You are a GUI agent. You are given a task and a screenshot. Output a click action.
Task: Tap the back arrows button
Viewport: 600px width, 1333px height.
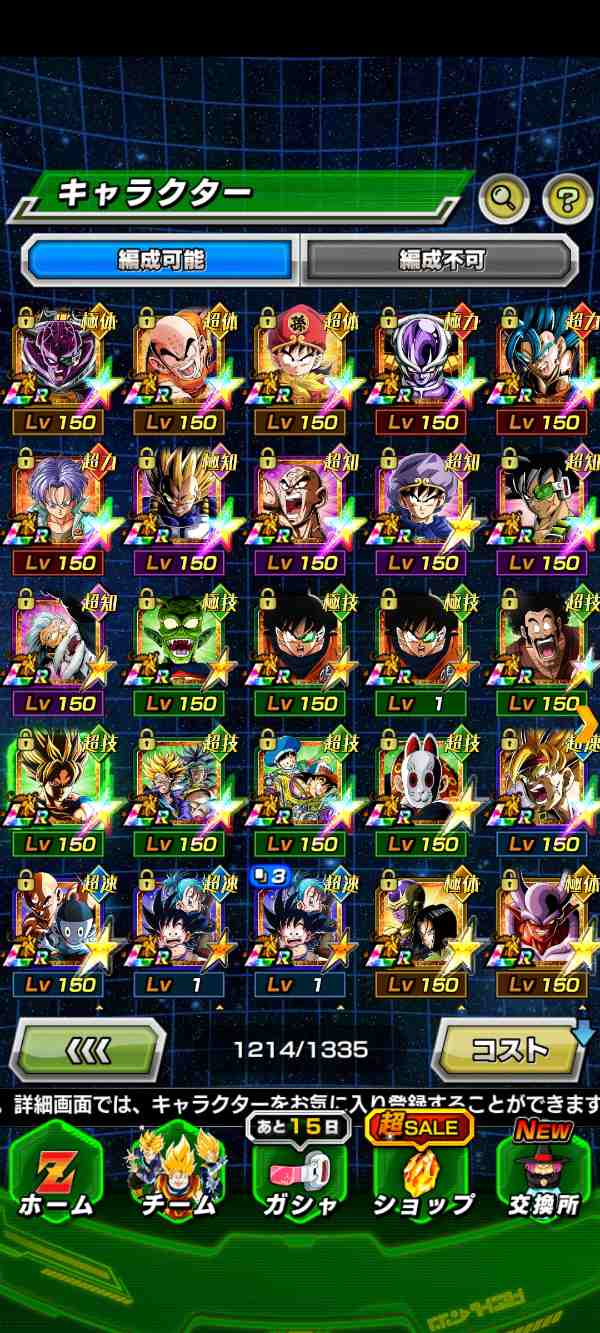pos(88,1050)
